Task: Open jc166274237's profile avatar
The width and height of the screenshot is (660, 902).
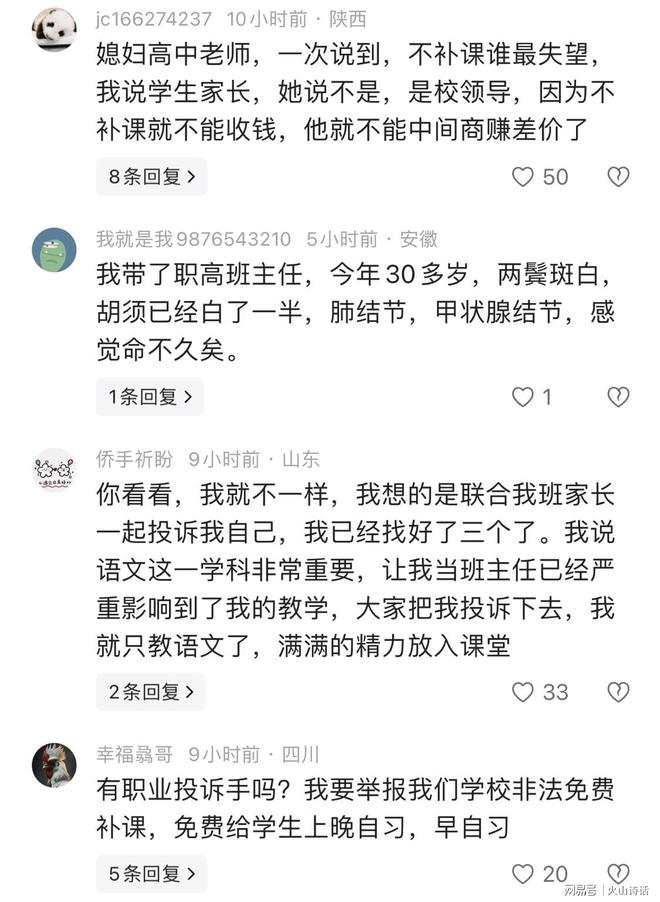Action: (54, 30)
